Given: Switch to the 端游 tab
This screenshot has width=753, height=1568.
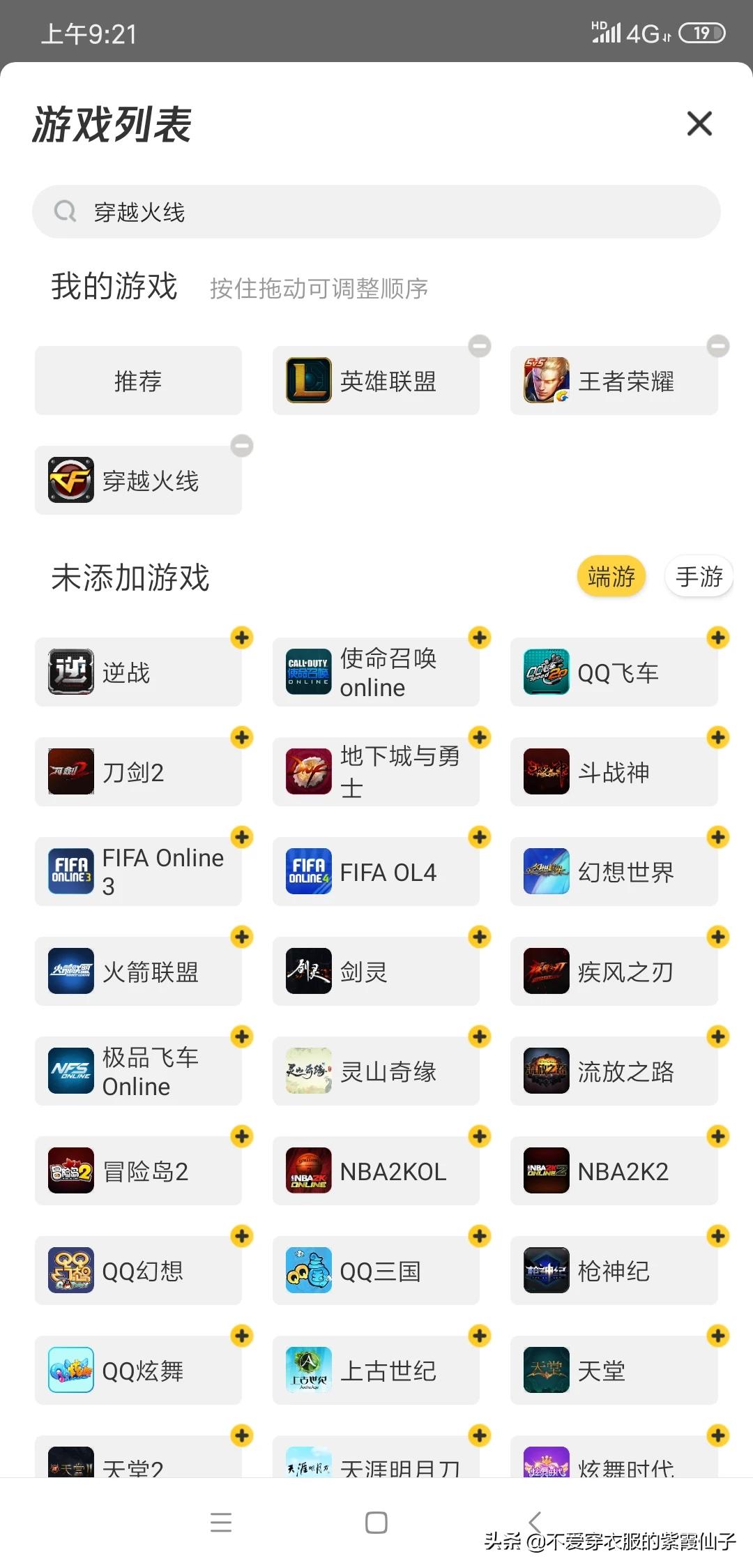Looking at the screenshot, I should (611, 577).
